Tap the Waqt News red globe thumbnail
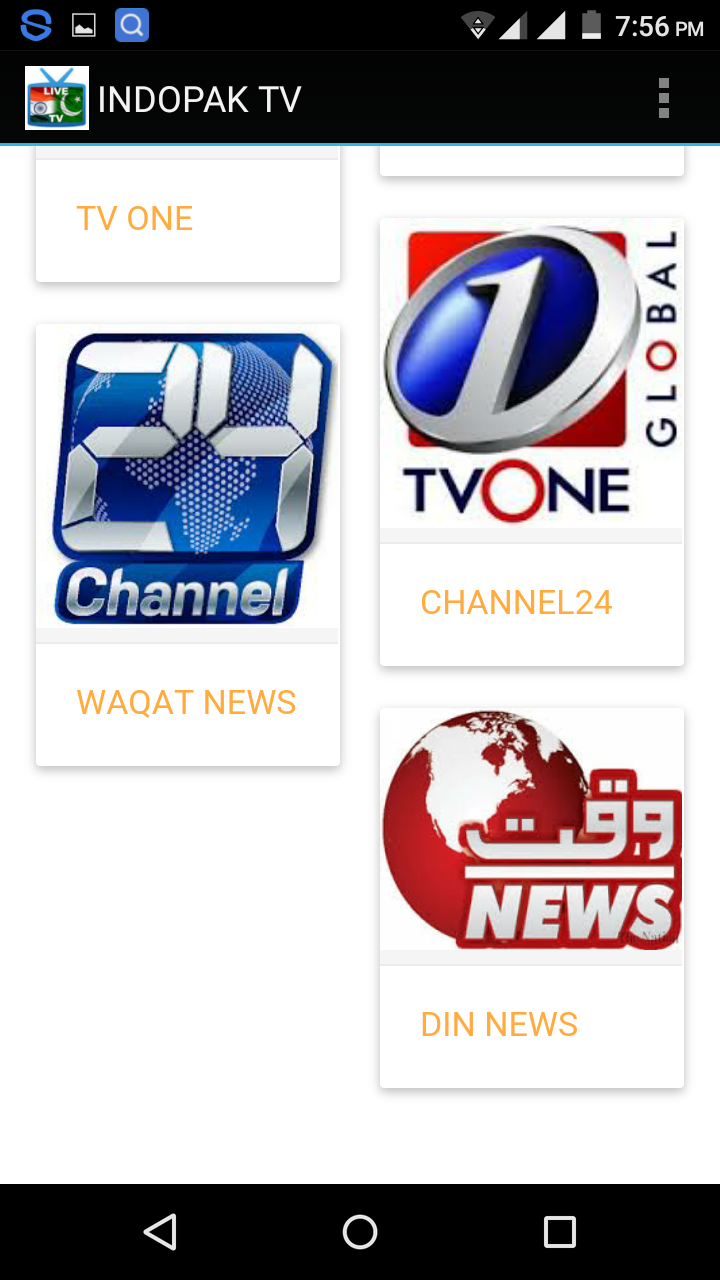 pos(531,831)
